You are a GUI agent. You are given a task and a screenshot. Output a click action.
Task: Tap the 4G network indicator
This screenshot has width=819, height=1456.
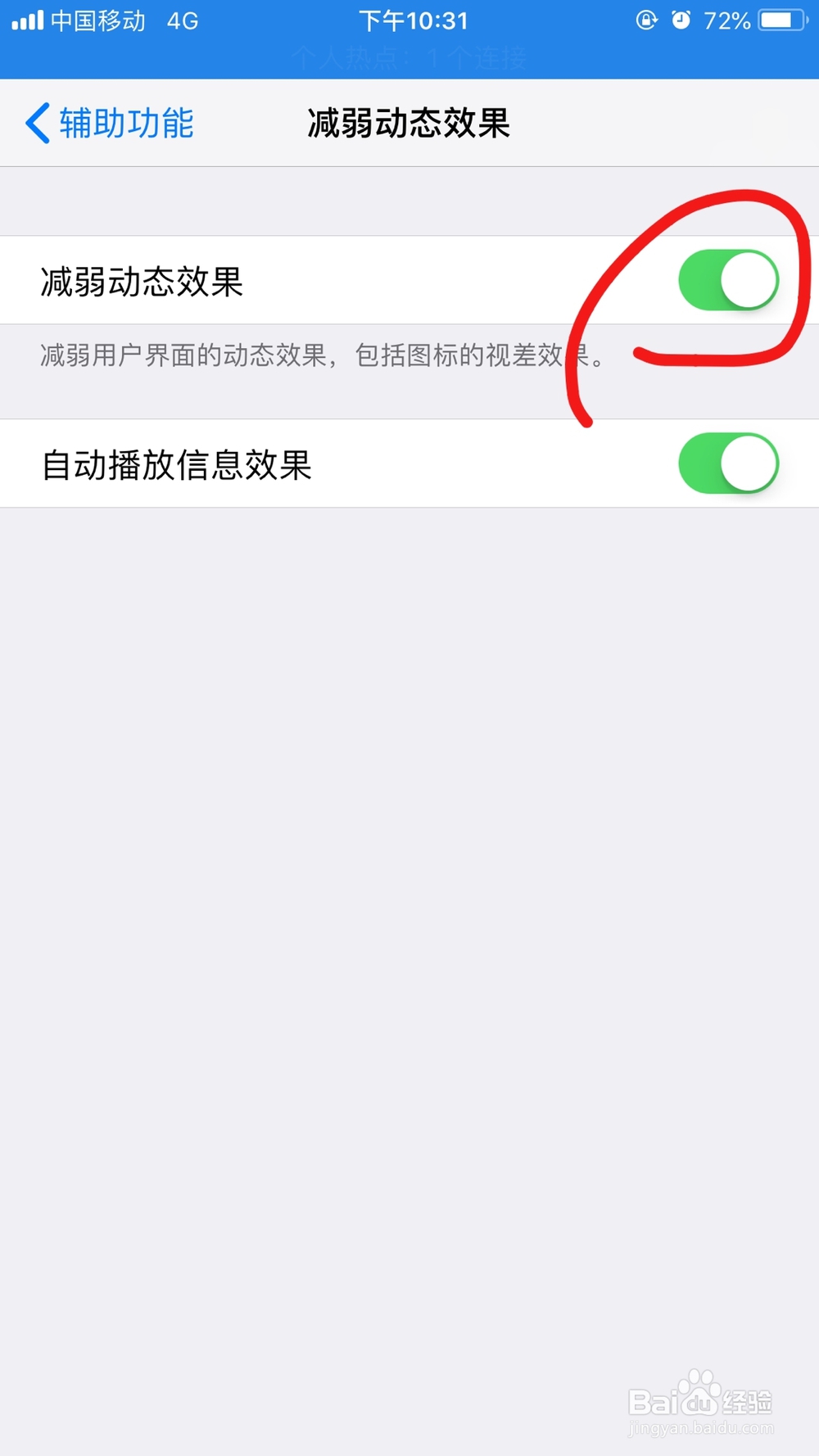pyautogui.click(x=182, y=20)
